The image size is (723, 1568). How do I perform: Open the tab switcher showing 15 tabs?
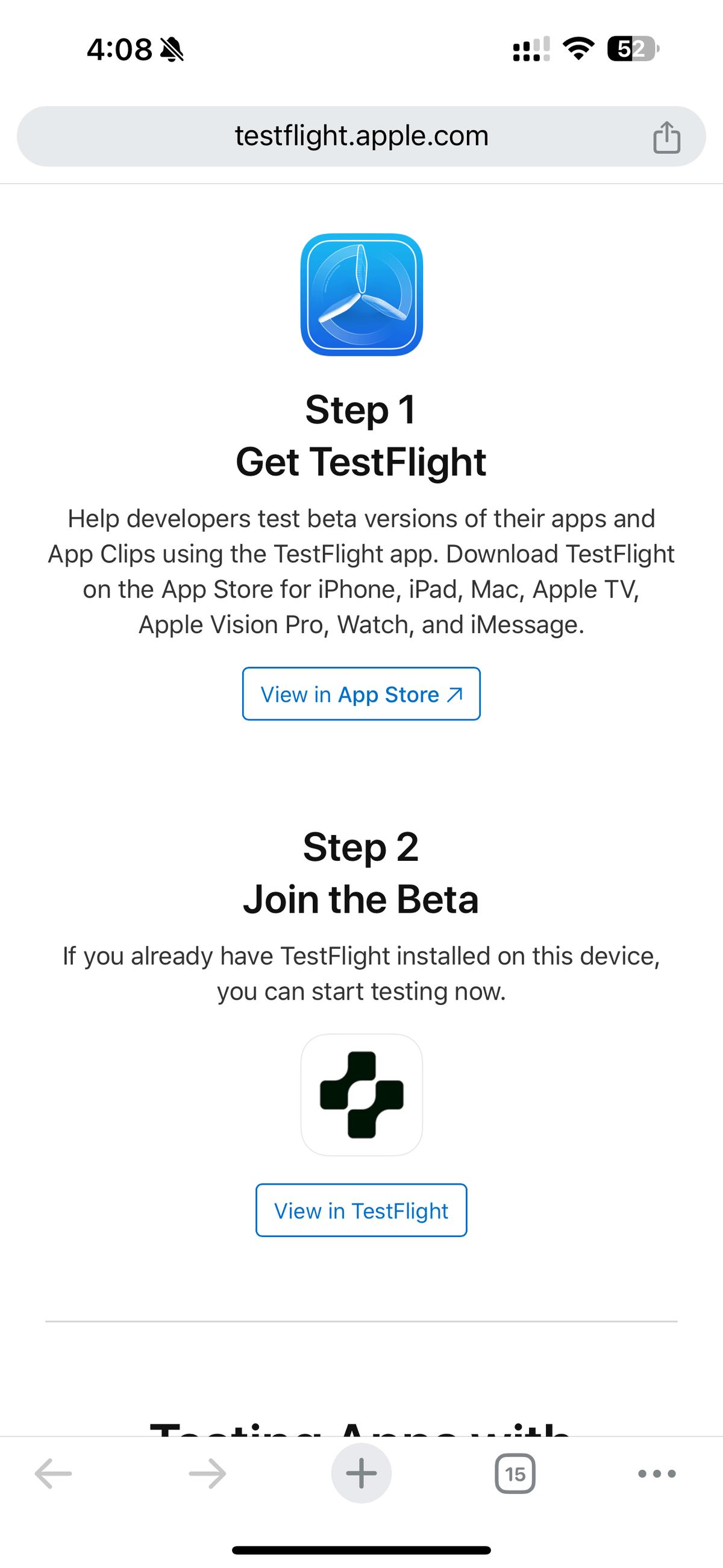pos(515,1473)
